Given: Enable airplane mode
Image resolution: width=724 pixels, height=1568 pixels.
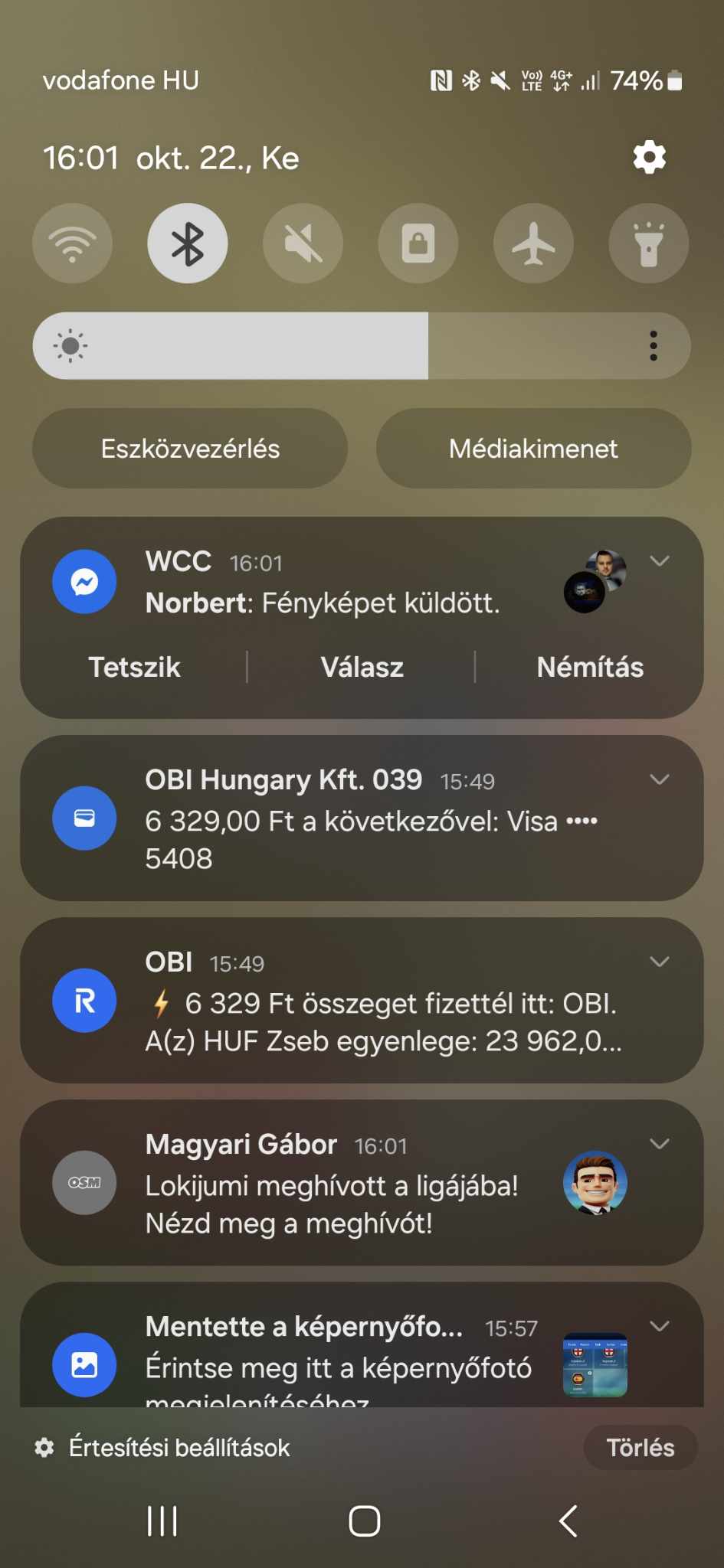Looking at the screenshot, I should 533,243.
